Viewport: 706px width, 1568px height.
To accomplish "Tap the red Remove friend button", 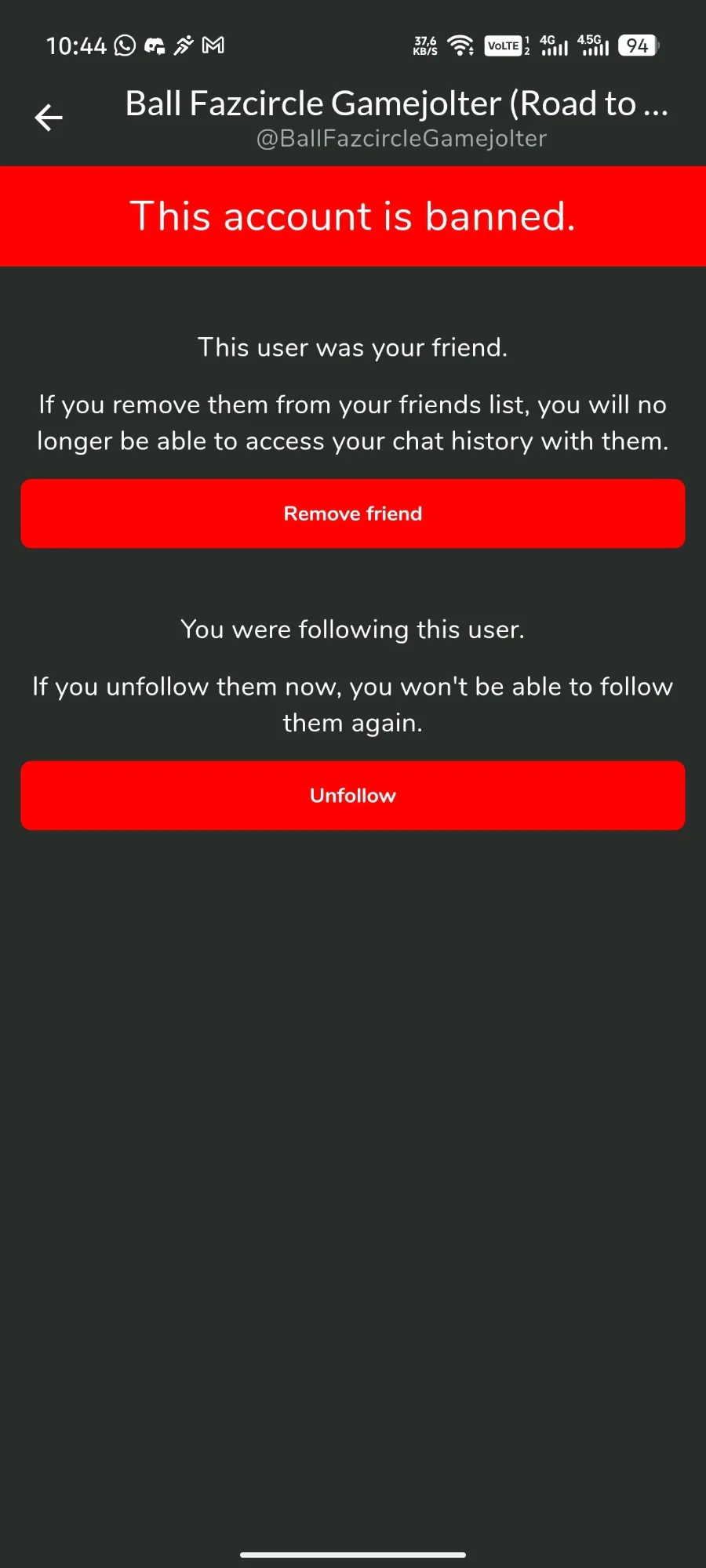I will tap(353, 514).
